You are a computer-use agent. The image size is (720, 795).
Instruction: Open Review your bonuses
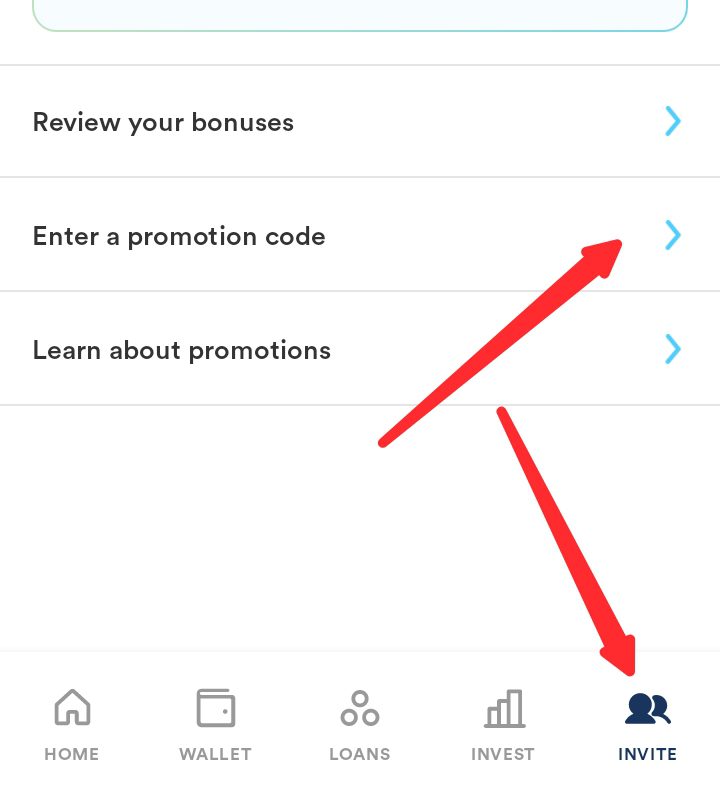pos(360,122)
